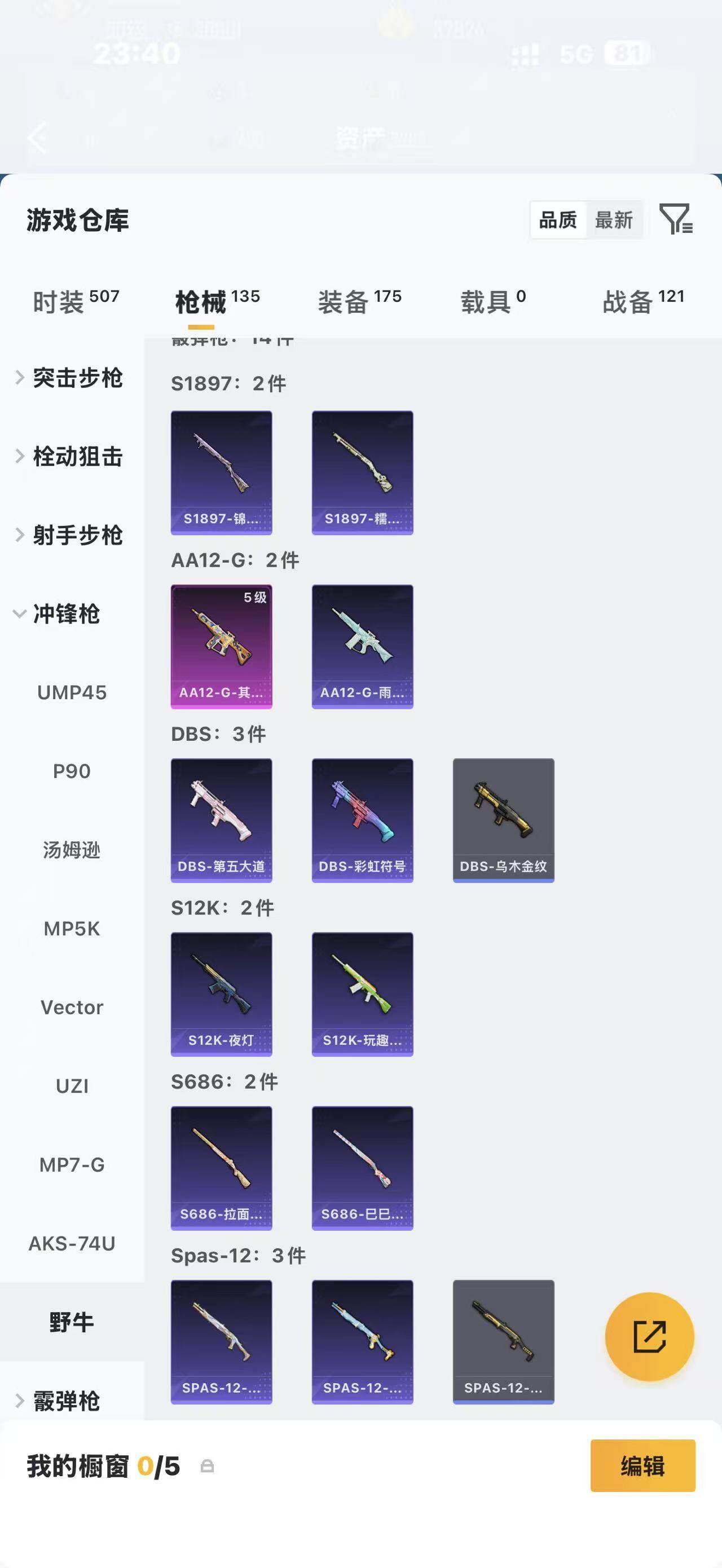Open the filter icon beside 最新

(x=676, y=219)
